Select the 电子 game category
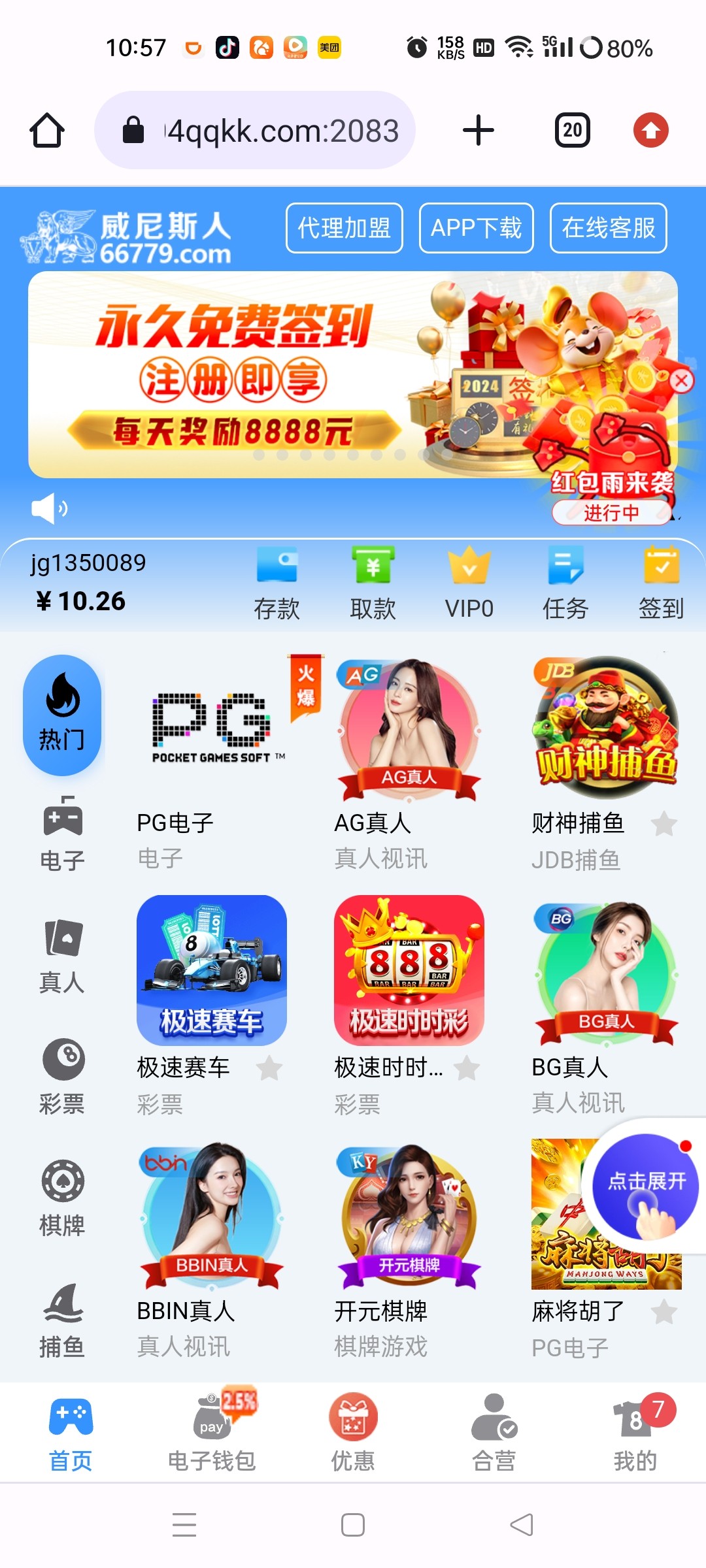The width and height of the screenshot is (706, 1568). coord(62,834)
